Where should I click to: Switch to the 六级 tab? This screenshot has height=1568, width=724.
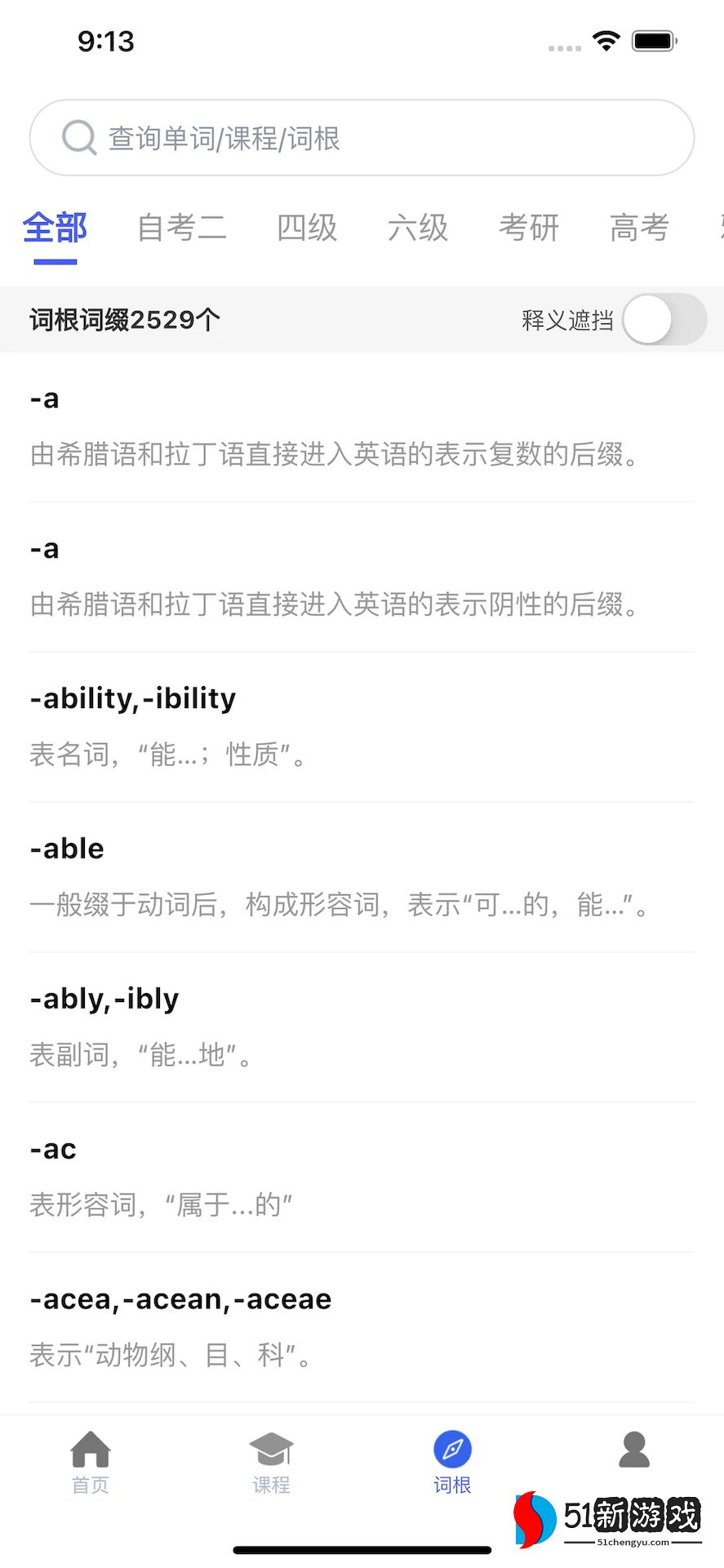[x=418, y=228]
